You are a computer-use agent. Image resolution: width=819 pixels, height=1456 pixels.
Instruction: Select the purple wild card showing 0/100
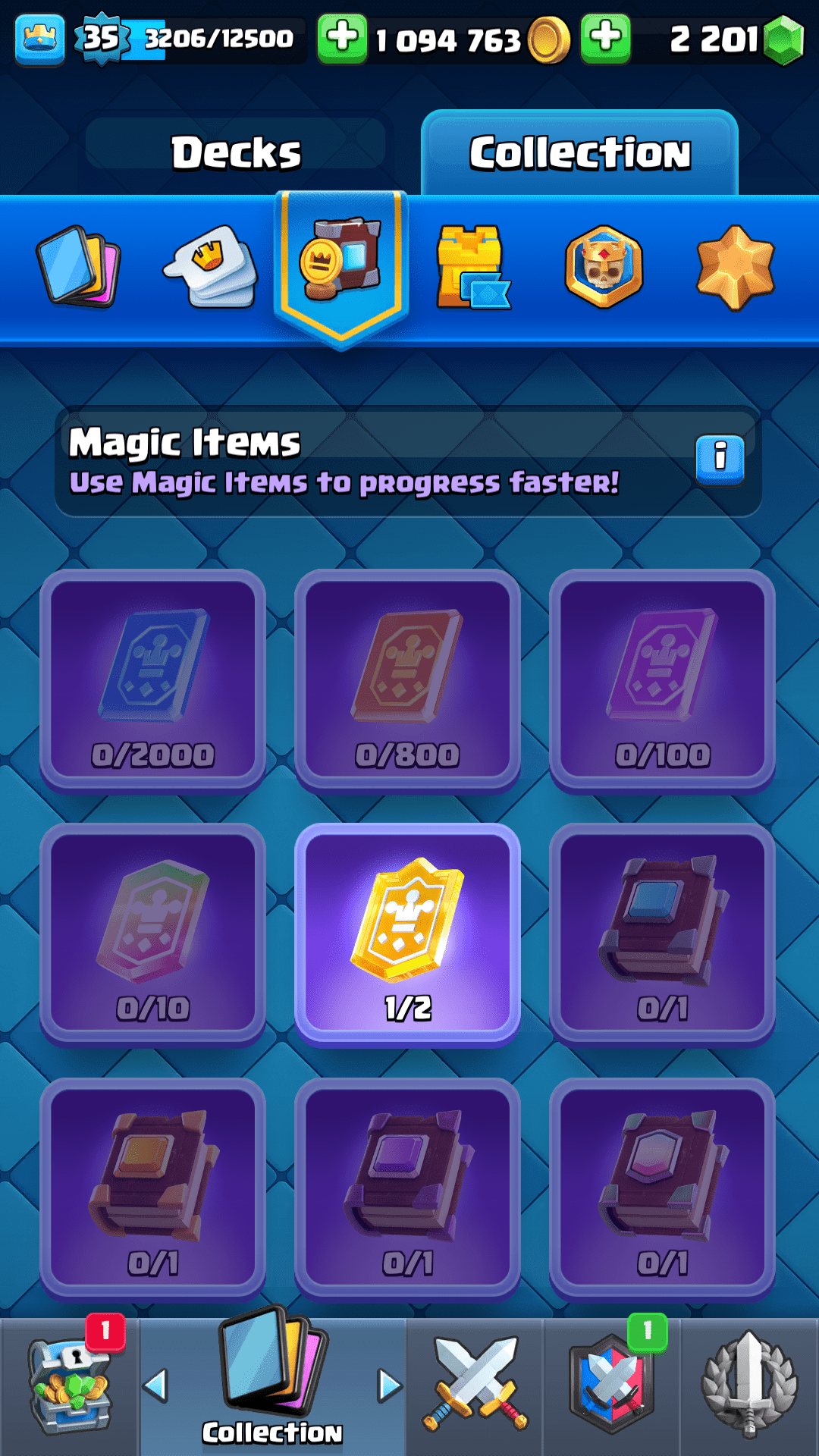662,679
